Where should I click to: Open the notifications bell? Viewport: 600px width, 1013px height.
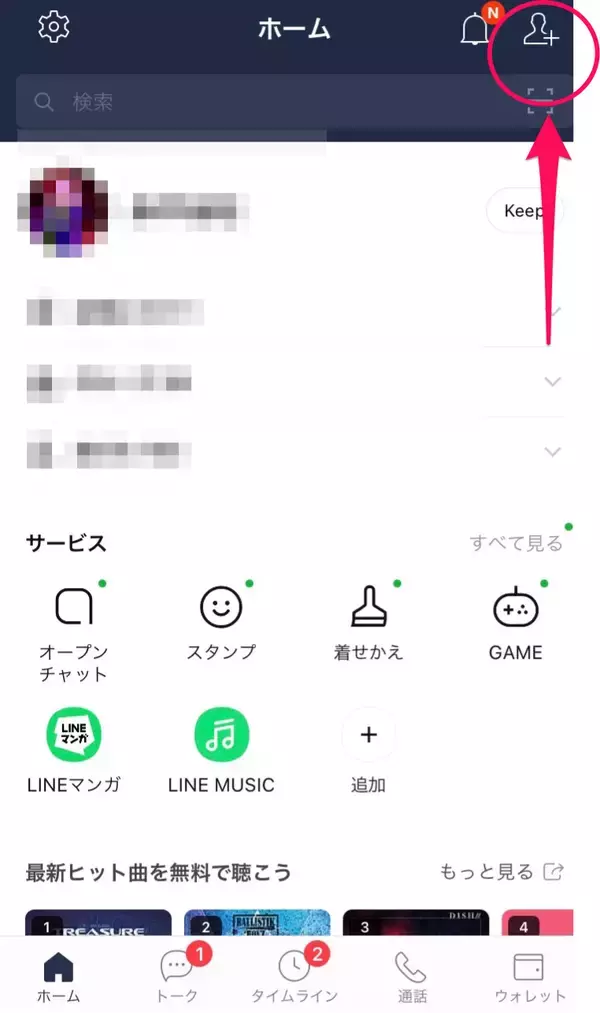[x=475, y=30]
